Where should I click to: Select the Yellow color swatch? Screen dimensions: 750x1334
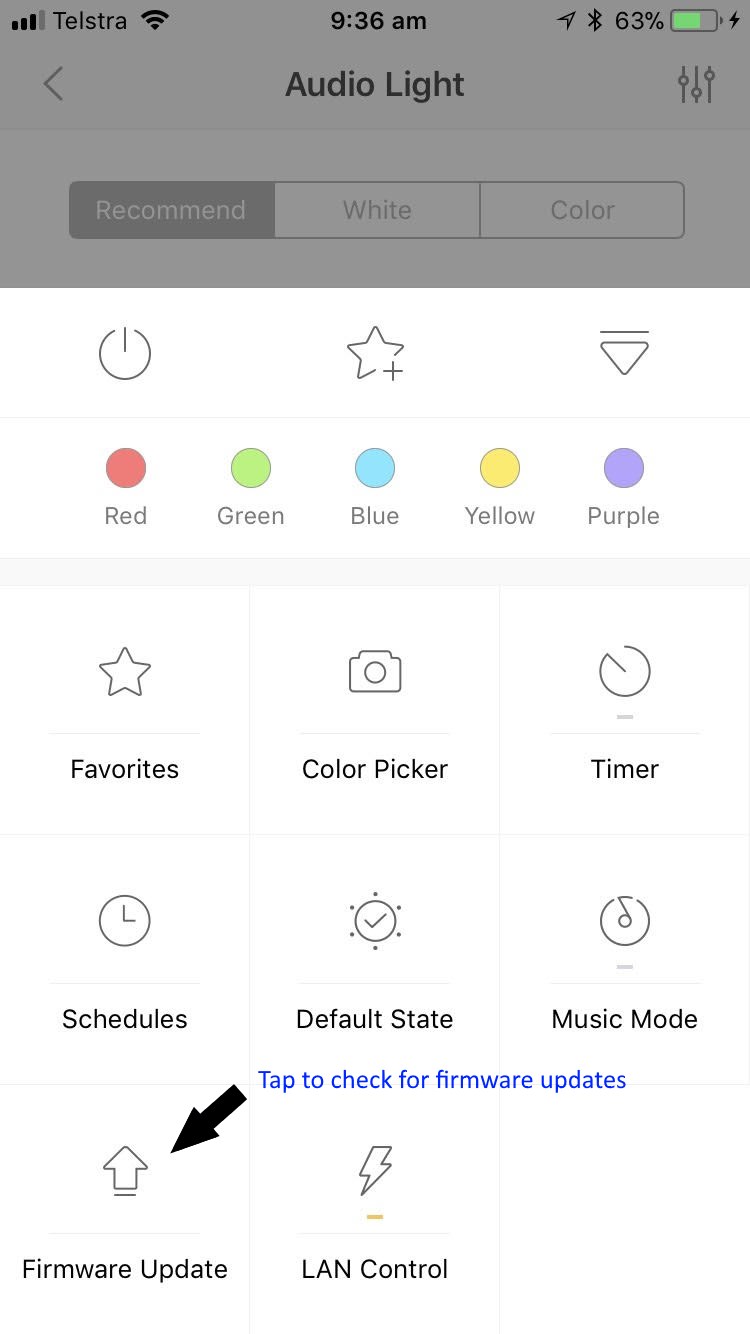pyautogui.click(x=500, y=467)
